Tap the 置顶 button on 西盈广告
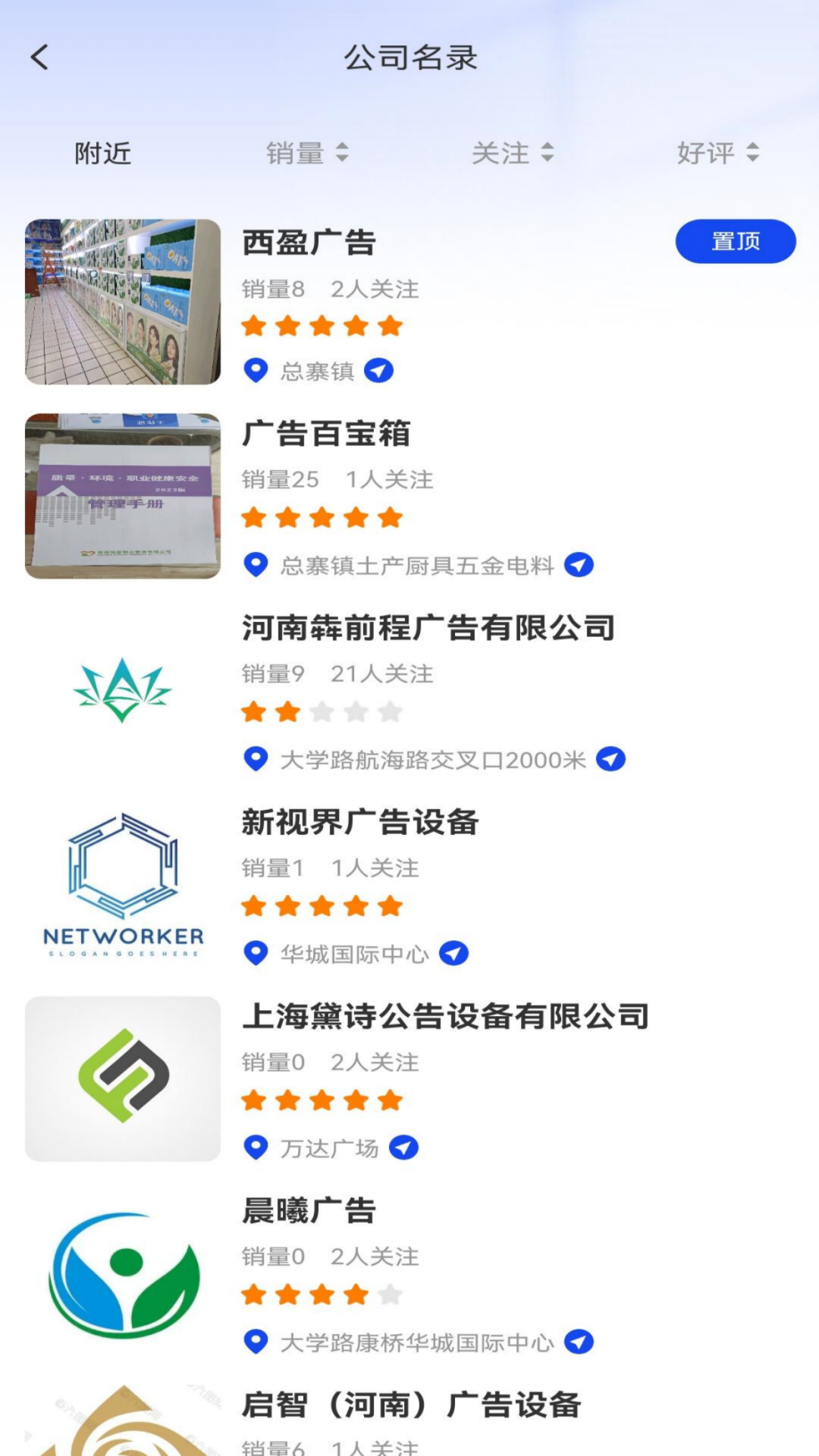819x1456 pixels. coord(735,242)
